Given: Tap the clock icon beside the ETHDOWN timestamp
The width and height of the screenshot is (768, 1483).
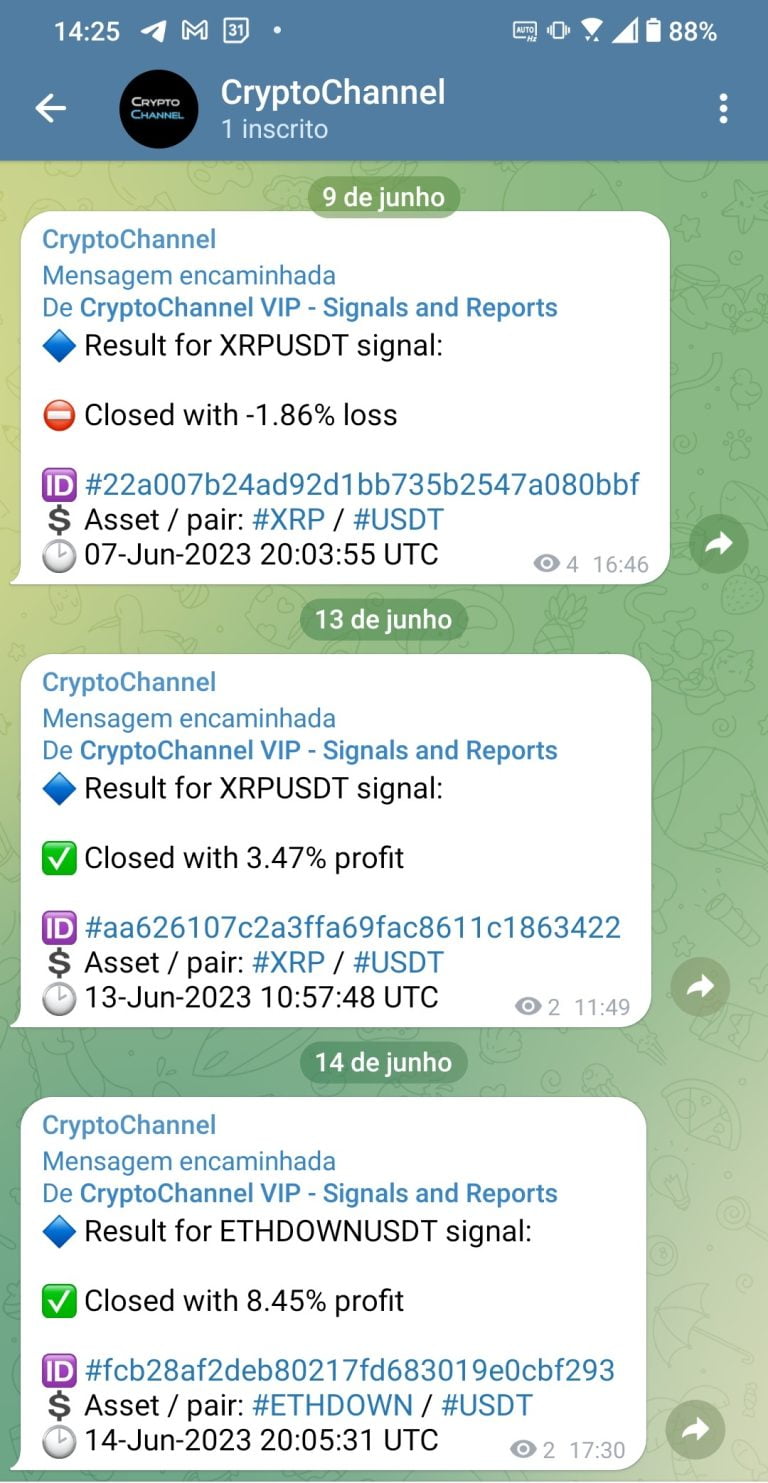Looking at the screenshot, I should pos(57,1440).
